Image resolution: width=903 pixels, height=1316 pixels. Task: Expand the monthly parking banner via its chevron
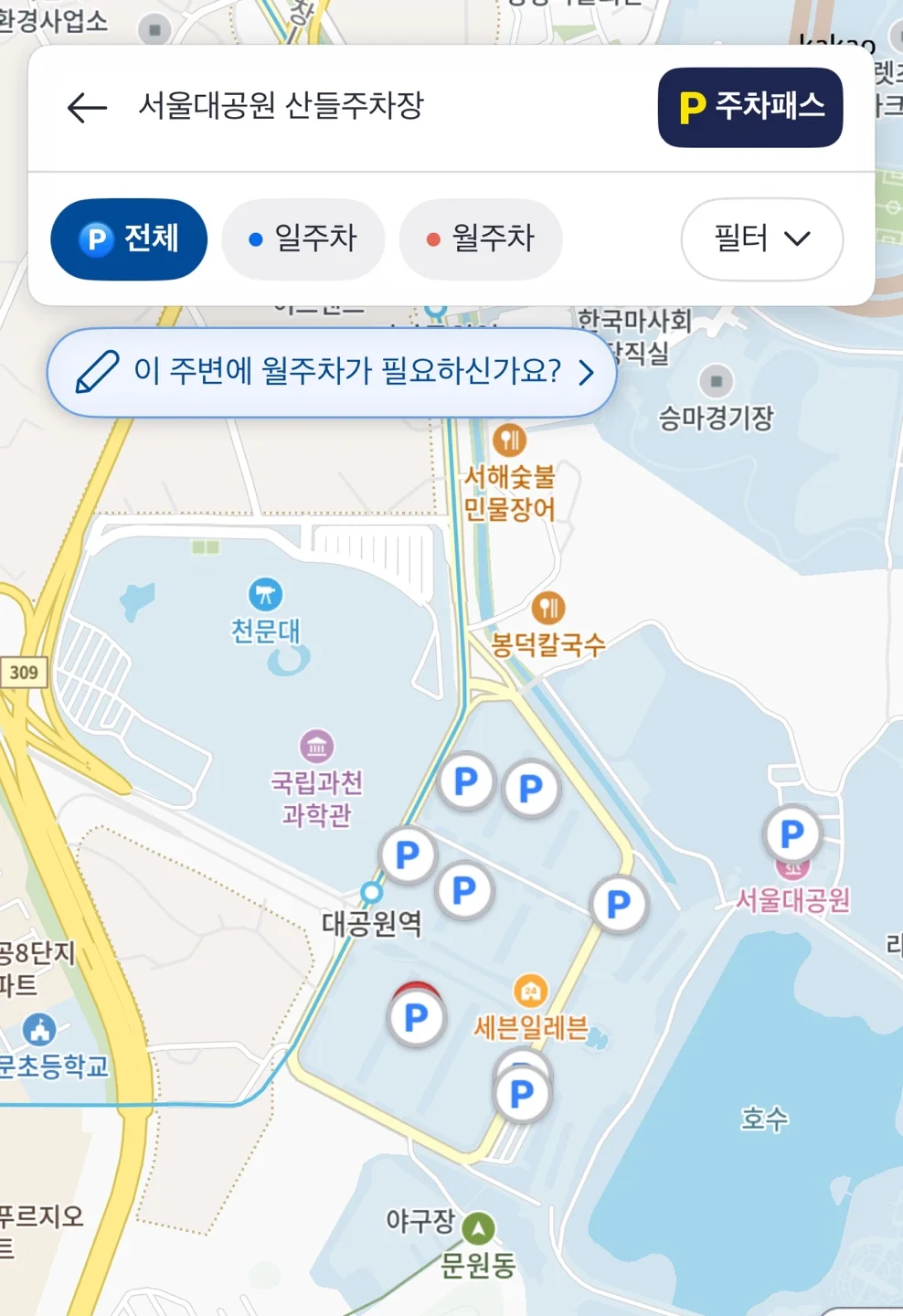(x=589, y=371)
